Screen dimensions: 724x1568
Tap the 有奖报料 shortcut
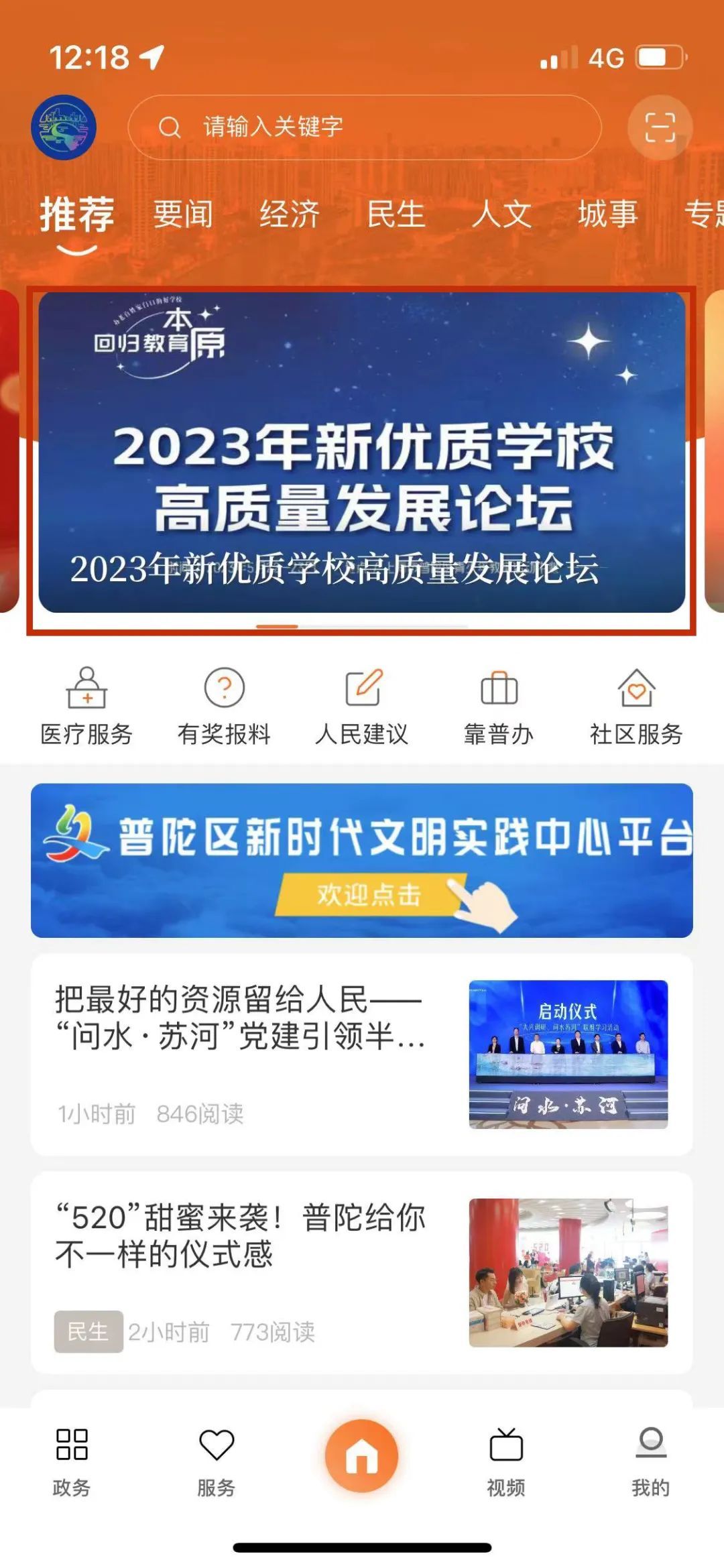[x=224, y=707]
